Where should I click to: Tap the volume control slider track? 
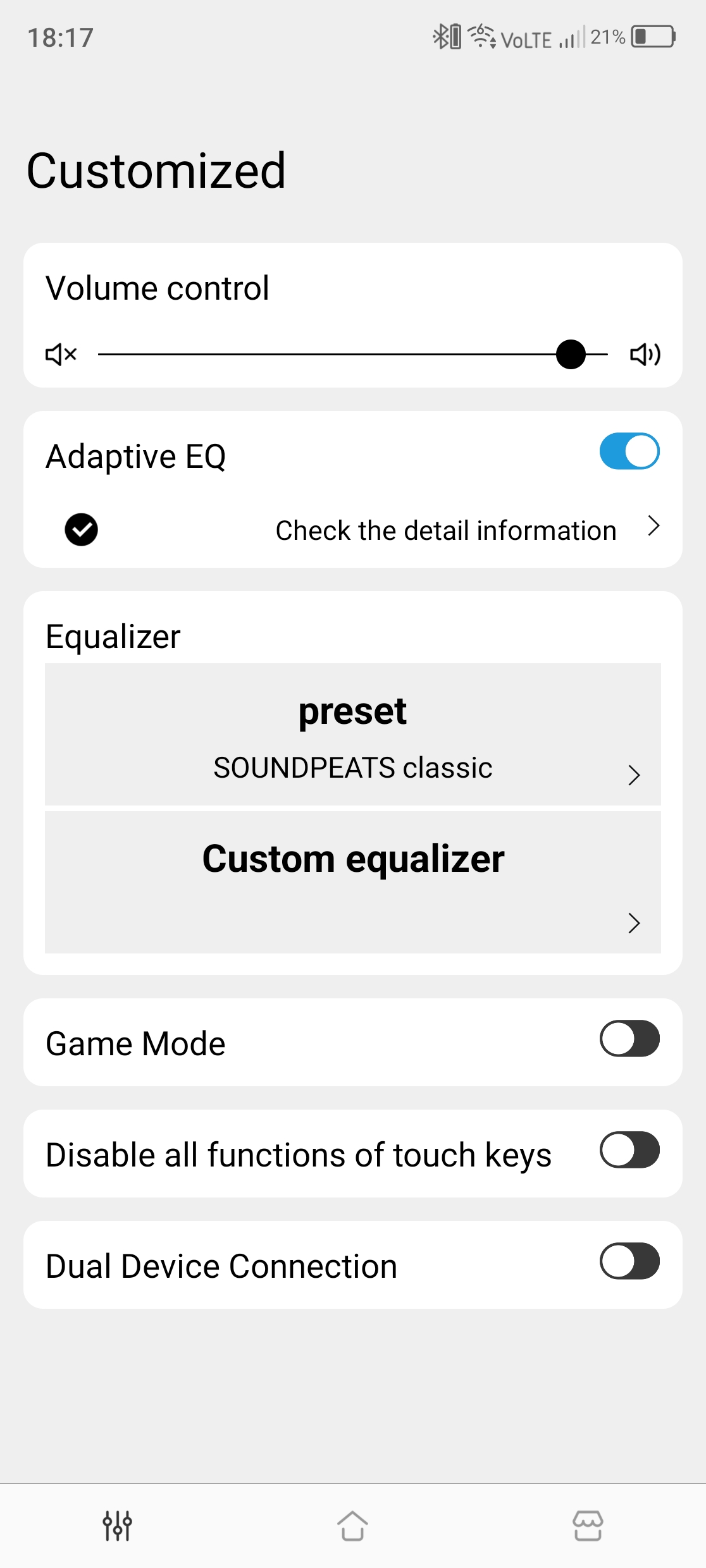tap(329, 355)
